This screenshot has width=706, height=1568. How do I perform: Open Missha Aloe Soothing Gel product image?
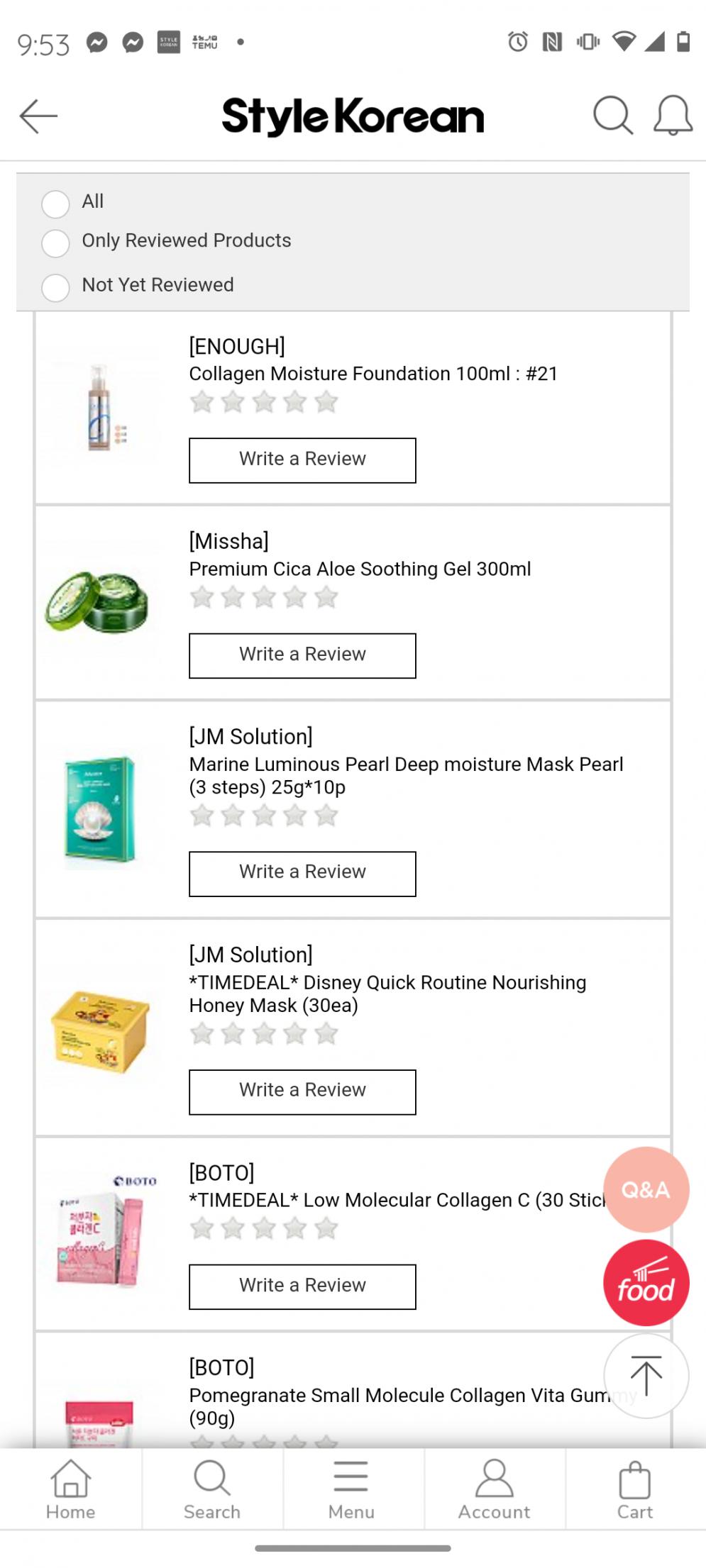(98, 602)
